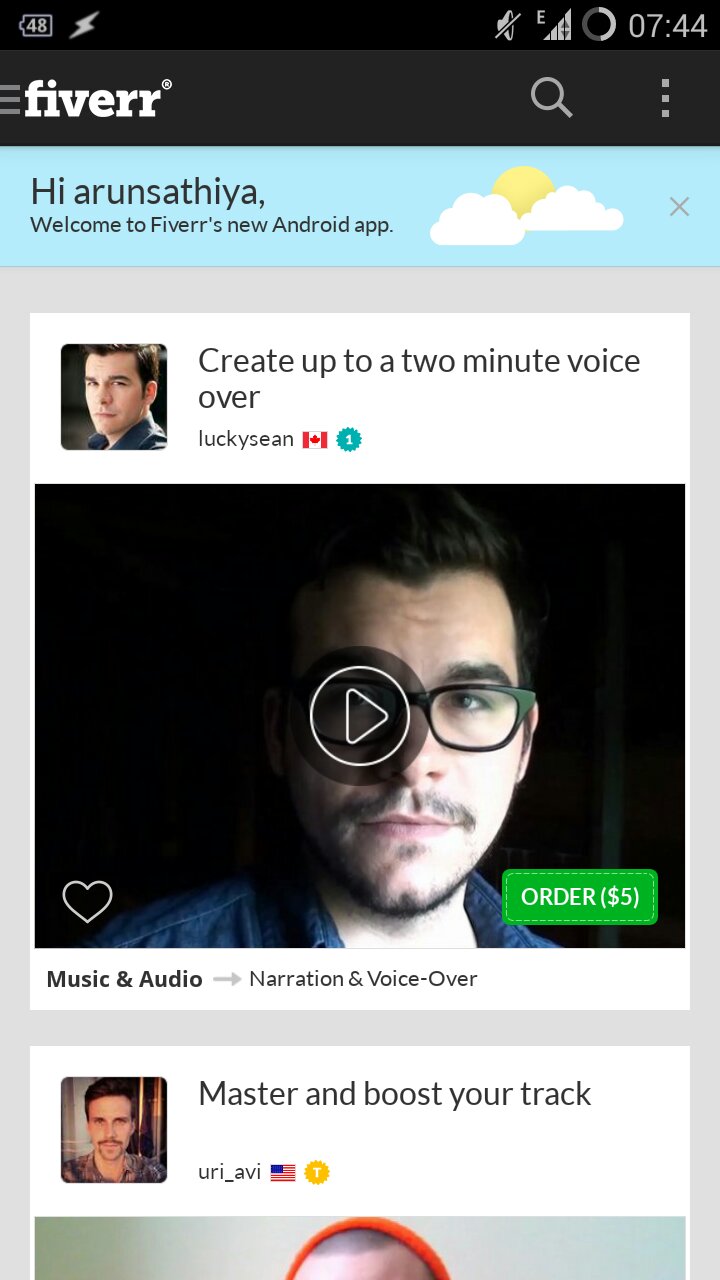Viewport: 720px width, 1280px height.
Task: Open the navigation drawer beside the fiverr logo
Action: pyautogui.click(x=10, y=99)
